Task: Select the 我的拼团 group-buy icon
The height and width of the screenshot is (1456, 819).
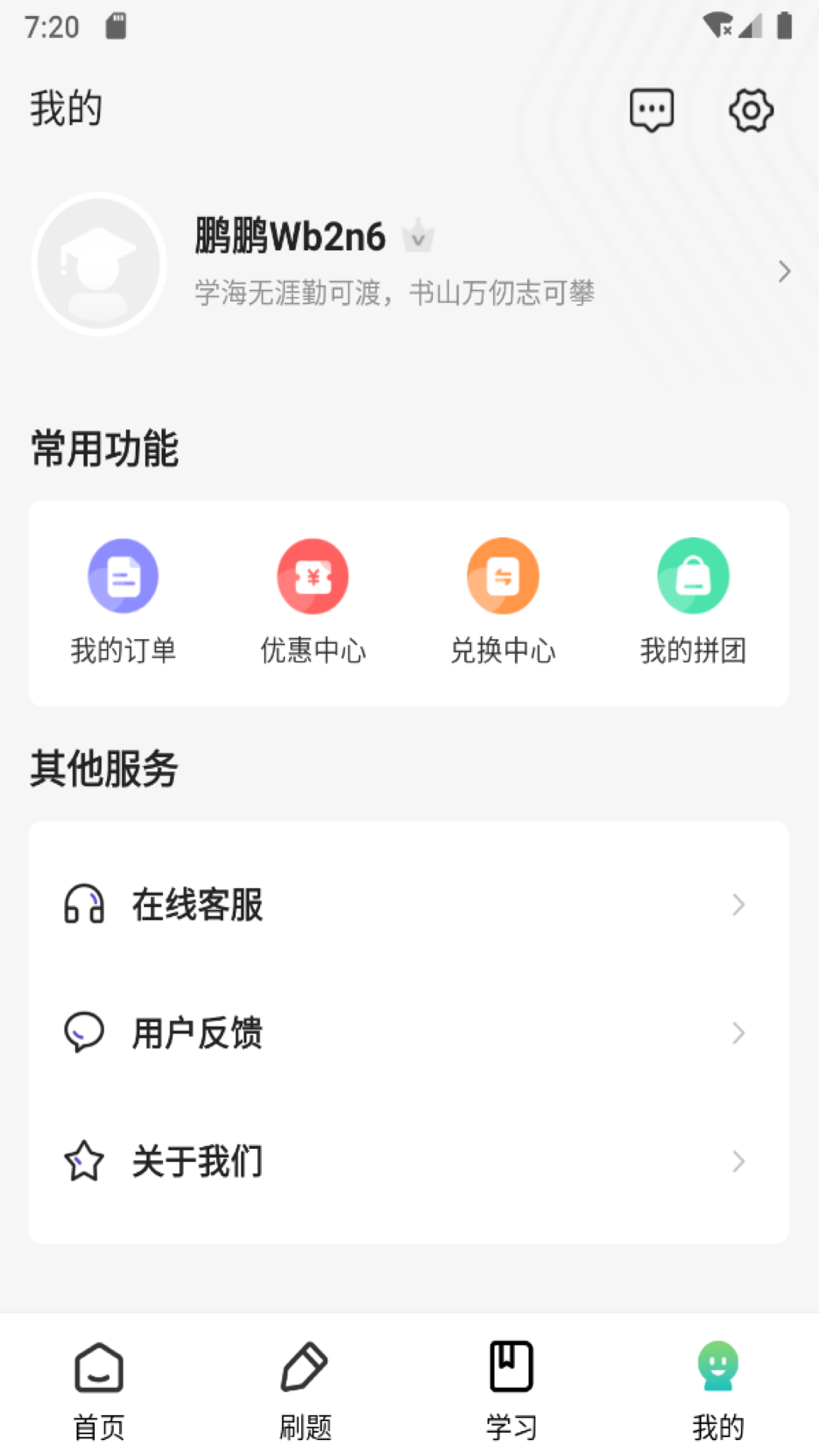Action: coord(692,575)
